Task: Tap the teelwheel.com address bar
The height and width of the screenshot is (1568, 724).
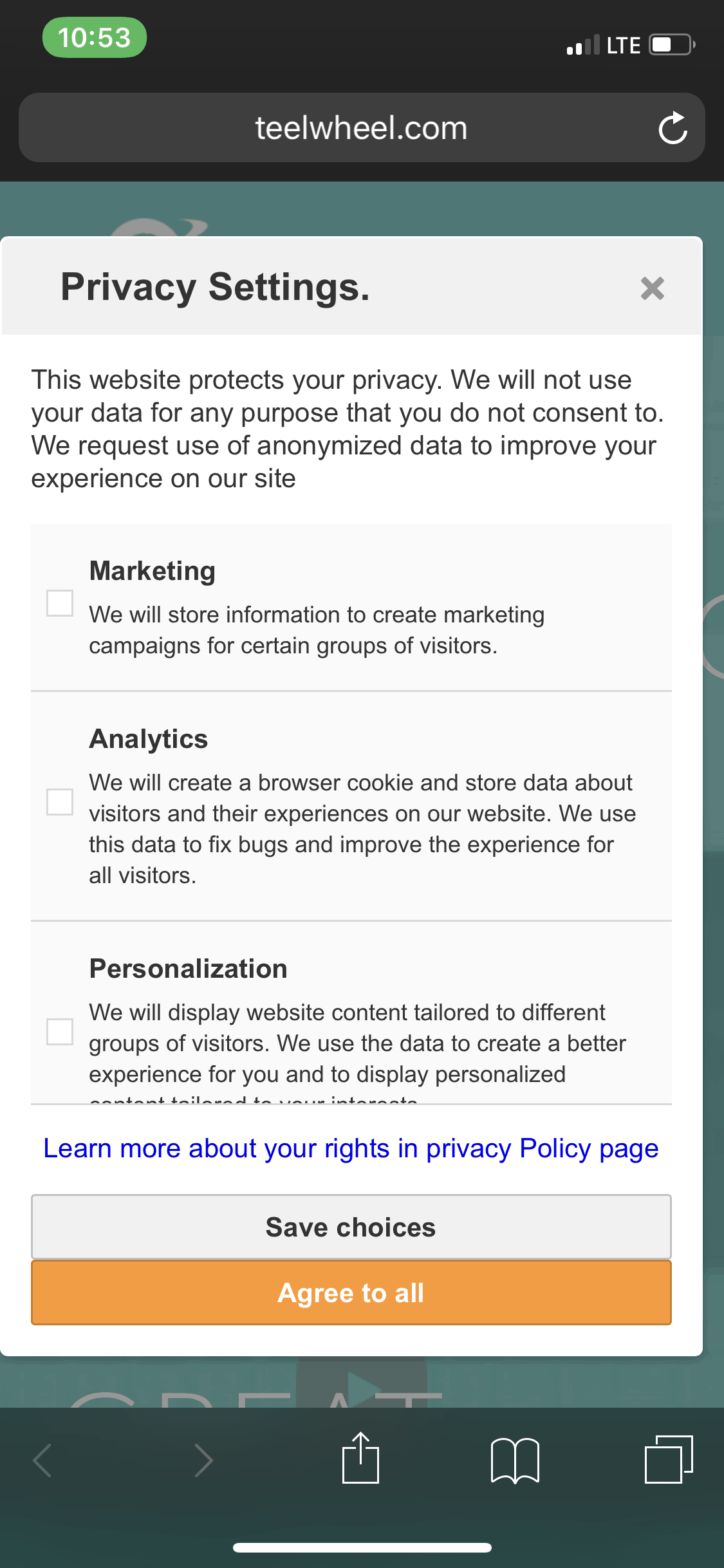Action: 362,127
